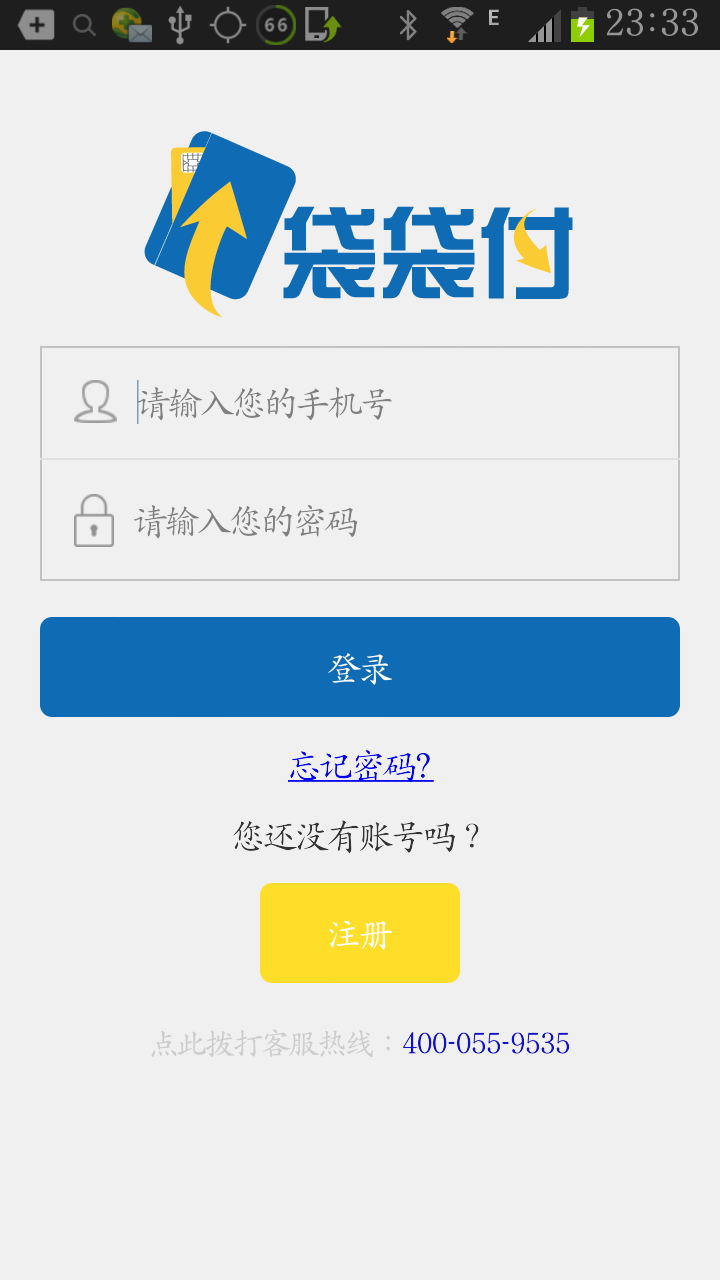
Task: Tap the yellow 注册 register button
Action: pyautogui.click(x=360, y=933)
